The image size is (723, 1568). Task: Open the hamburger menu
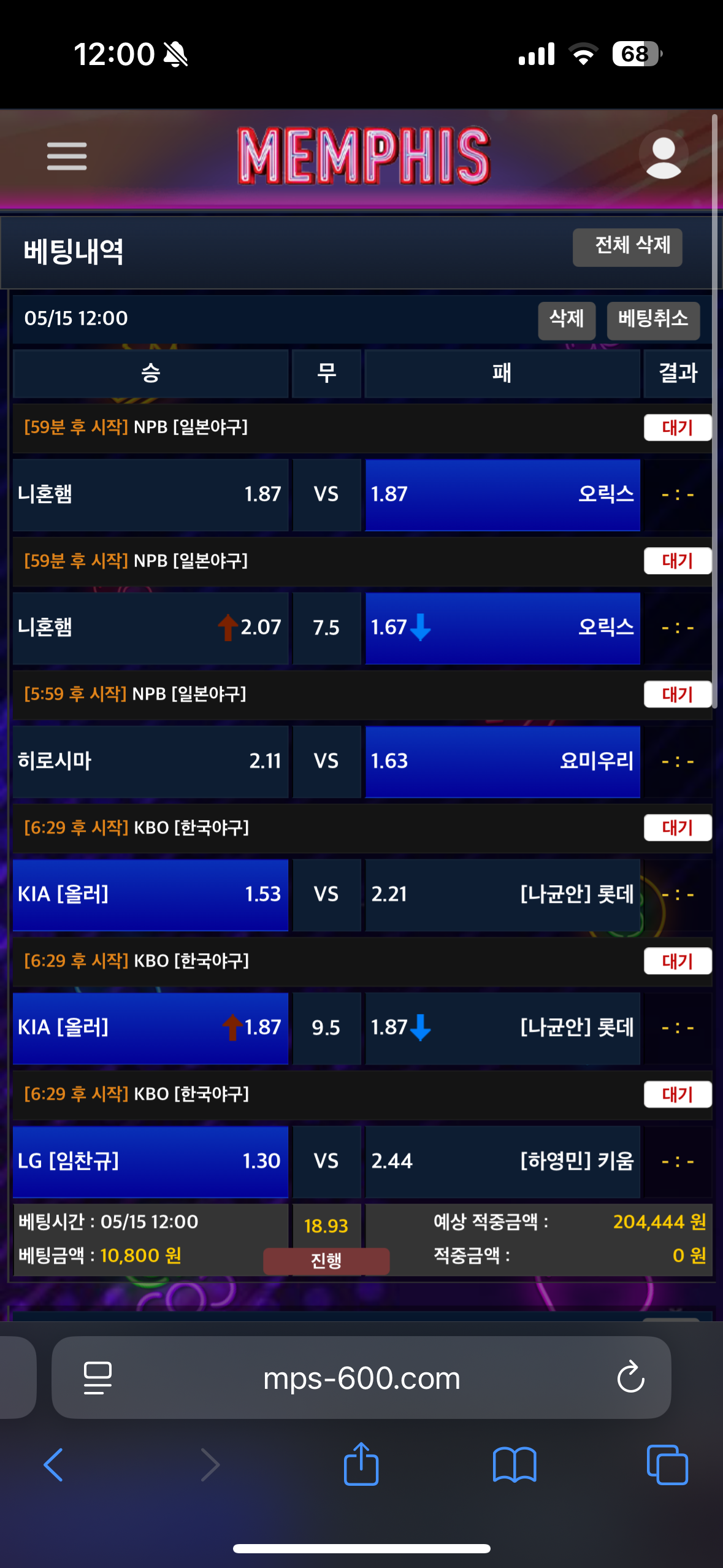pyautogui.click(x=67, y=156)
